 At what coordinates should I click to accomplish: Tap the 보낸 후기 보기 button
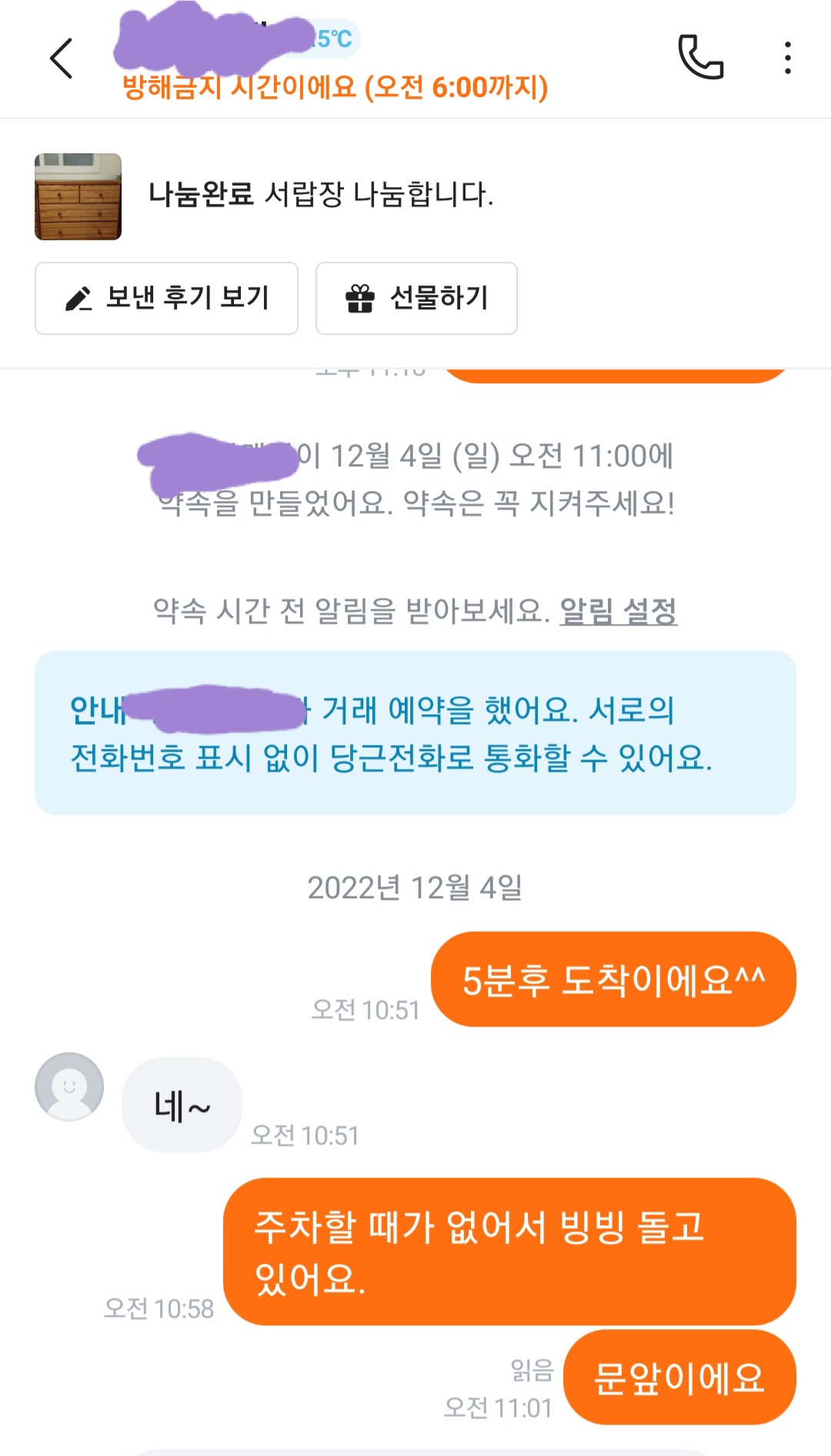(x=166, y=299)
